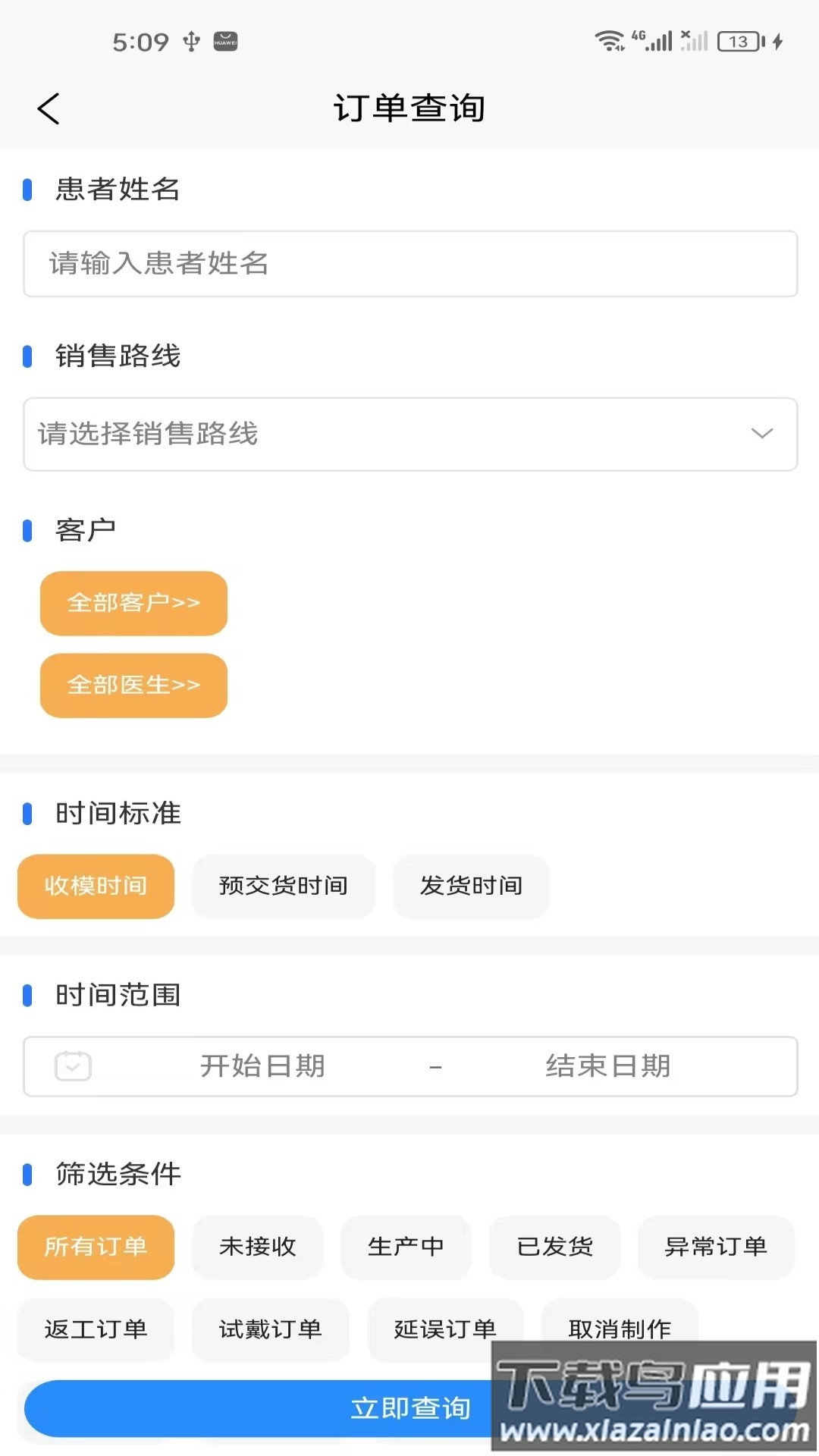Select the 试戴订单 filter
Viewport: 819px width, 1456px height.
(271, 1329)
